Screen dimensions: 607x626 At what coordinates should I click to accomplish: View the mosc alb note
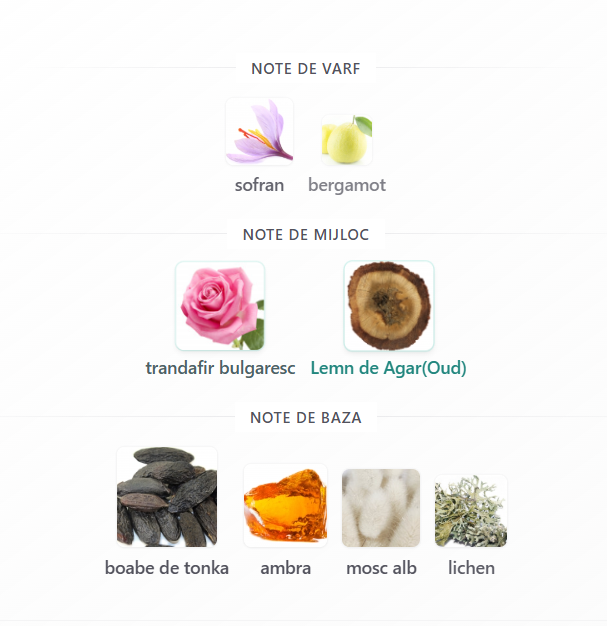coord(381,508)
